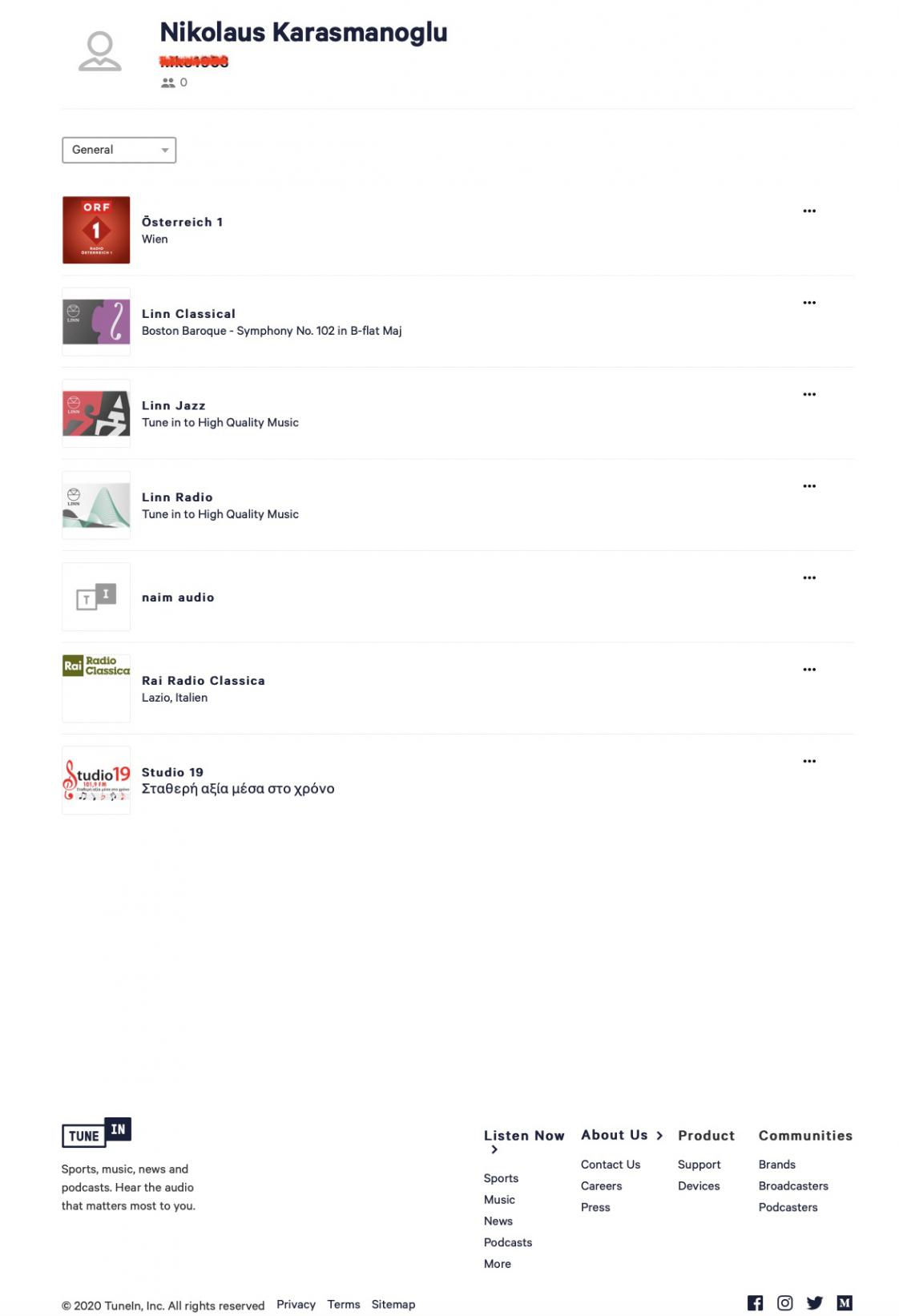Open more options for Linn Classical
Screen dimensions: 899x1316
coord(808,303)
